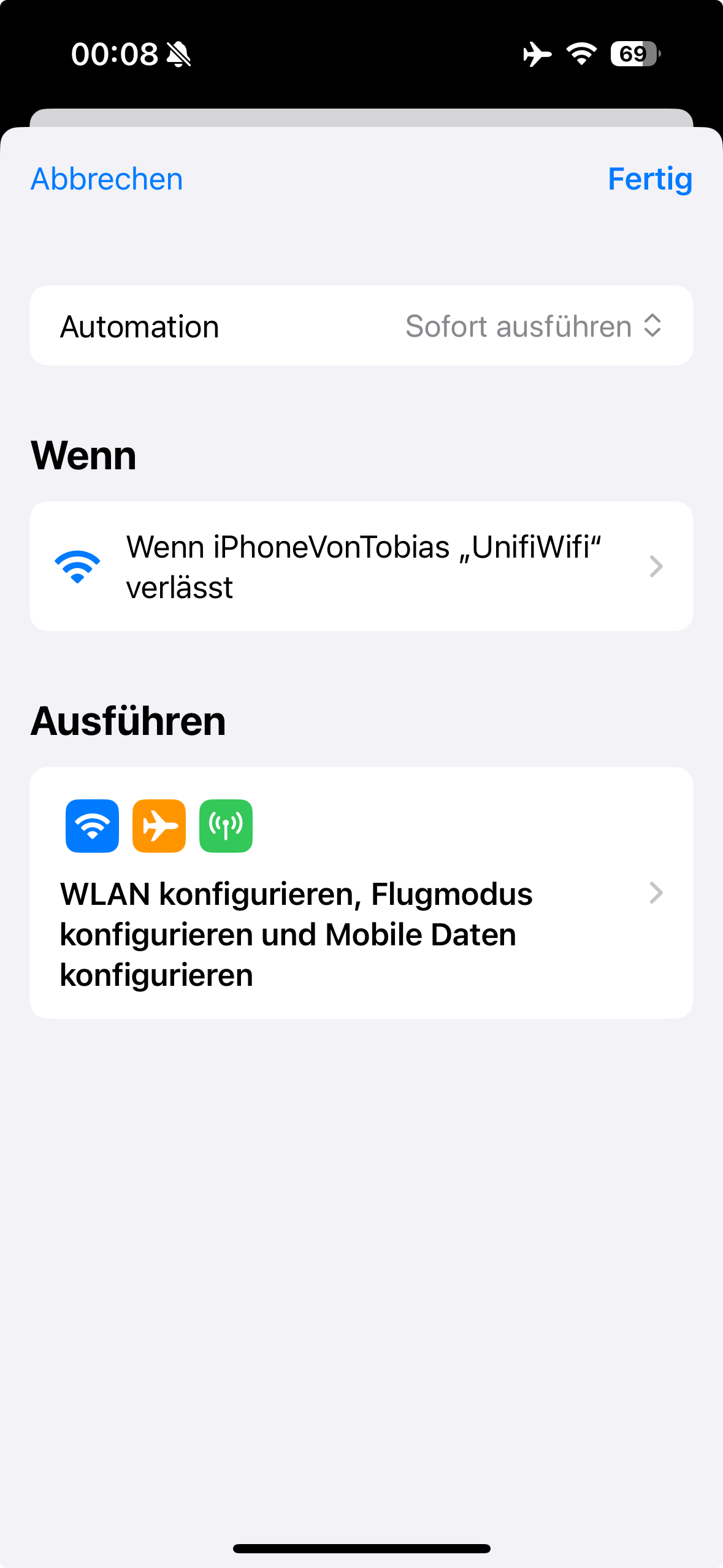Open the UnifiWifi verlässt trigger row
This screenshot has width=723, height=1568.
[361, 566]
